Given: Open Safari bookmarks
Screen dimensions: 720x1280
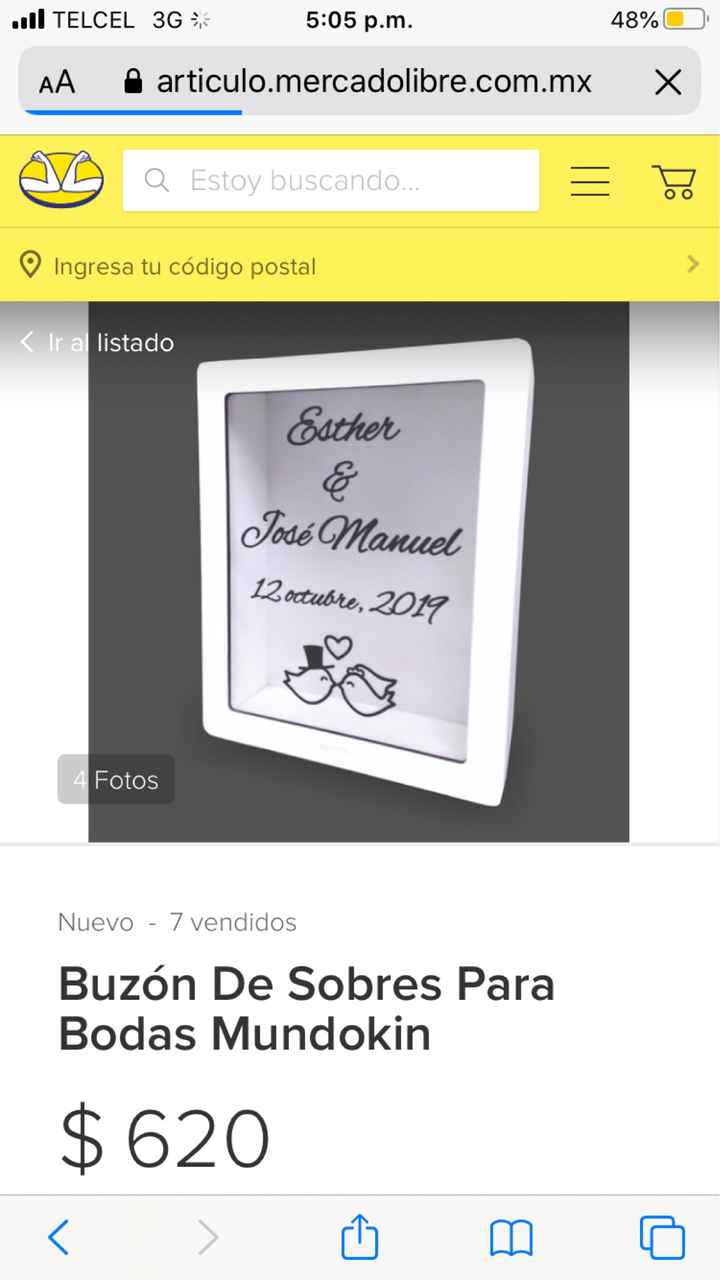Looking at the screenshot, I should tap(510, 1237).
